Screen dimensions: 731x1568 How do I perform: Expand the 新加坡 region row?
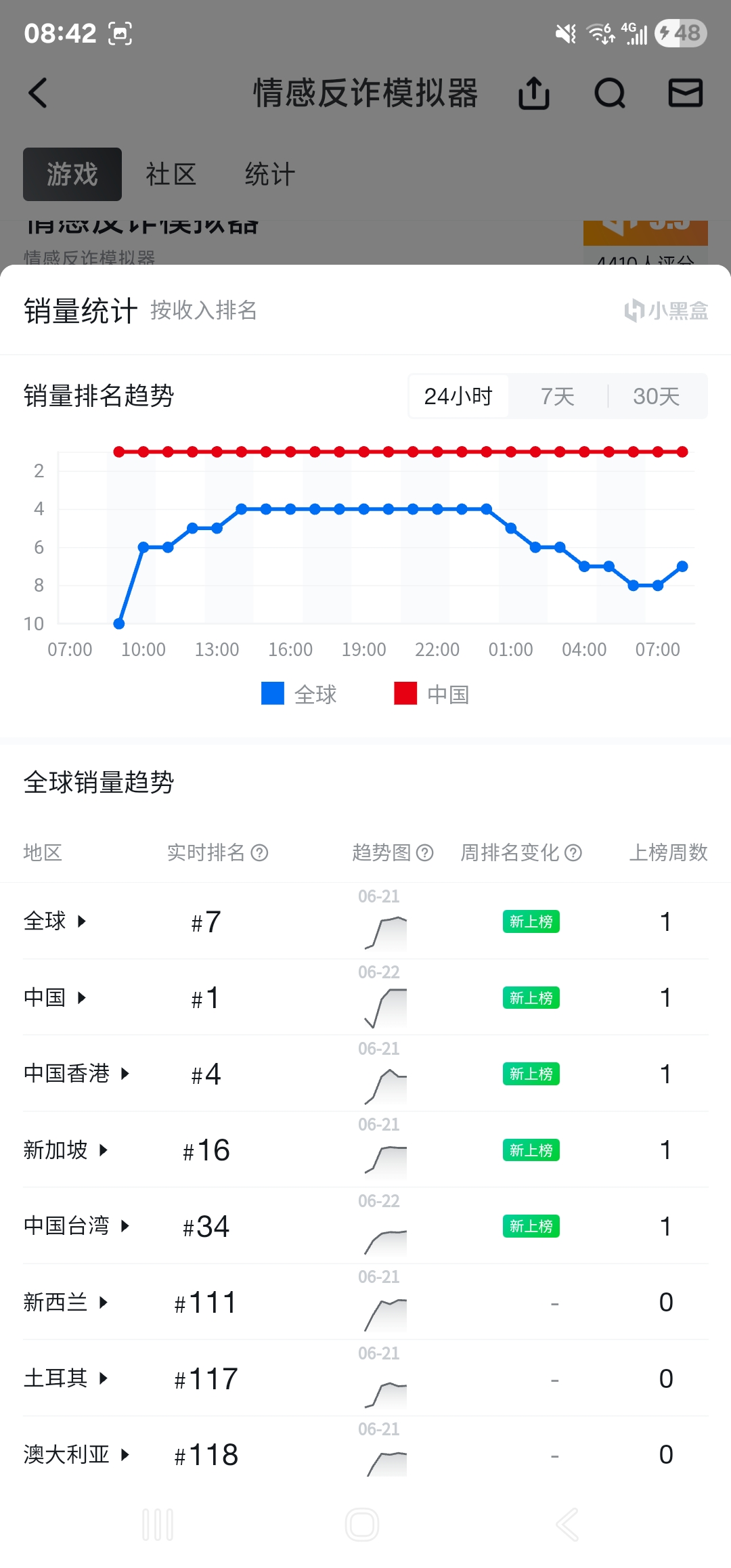(66, 1150)
